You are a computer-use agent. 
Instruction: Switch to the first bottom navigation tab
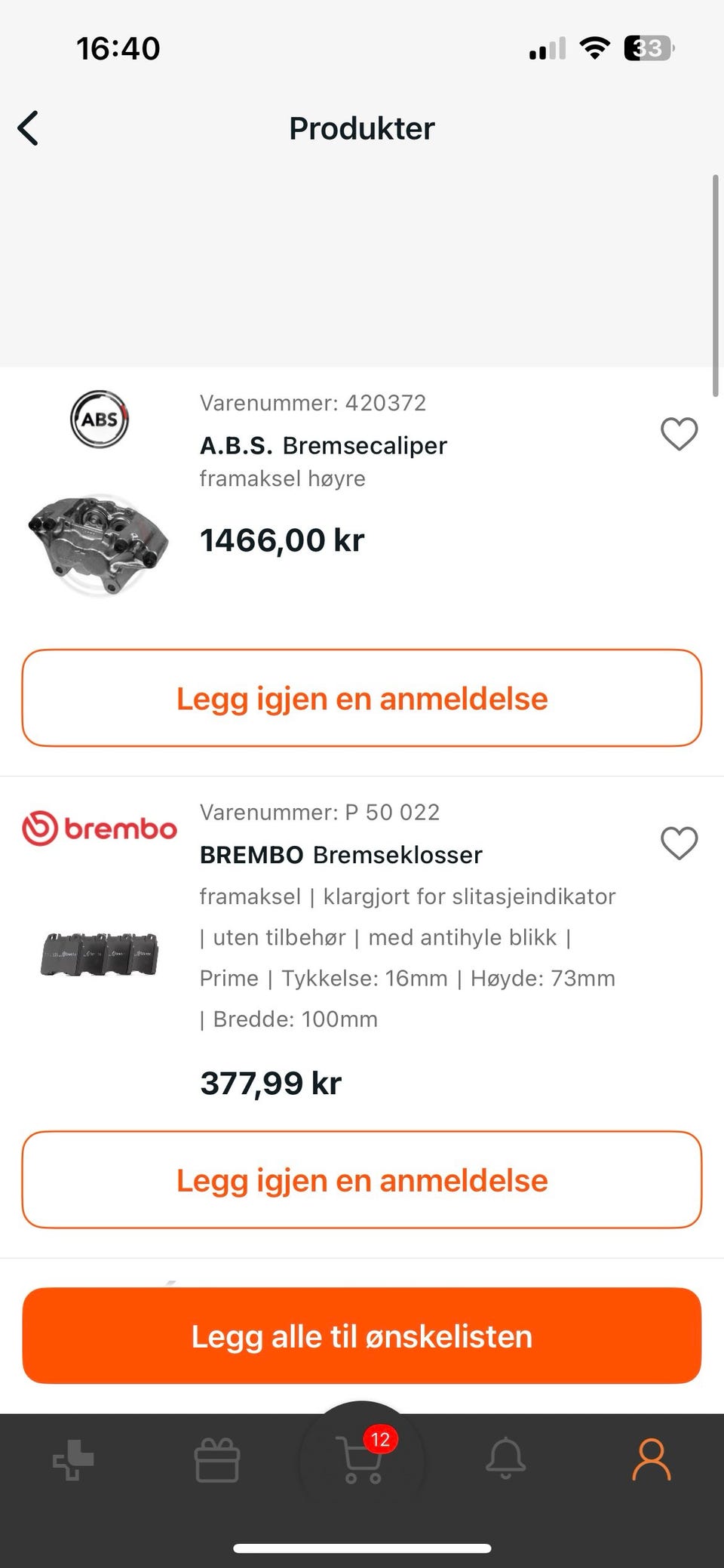point(73,1459)
